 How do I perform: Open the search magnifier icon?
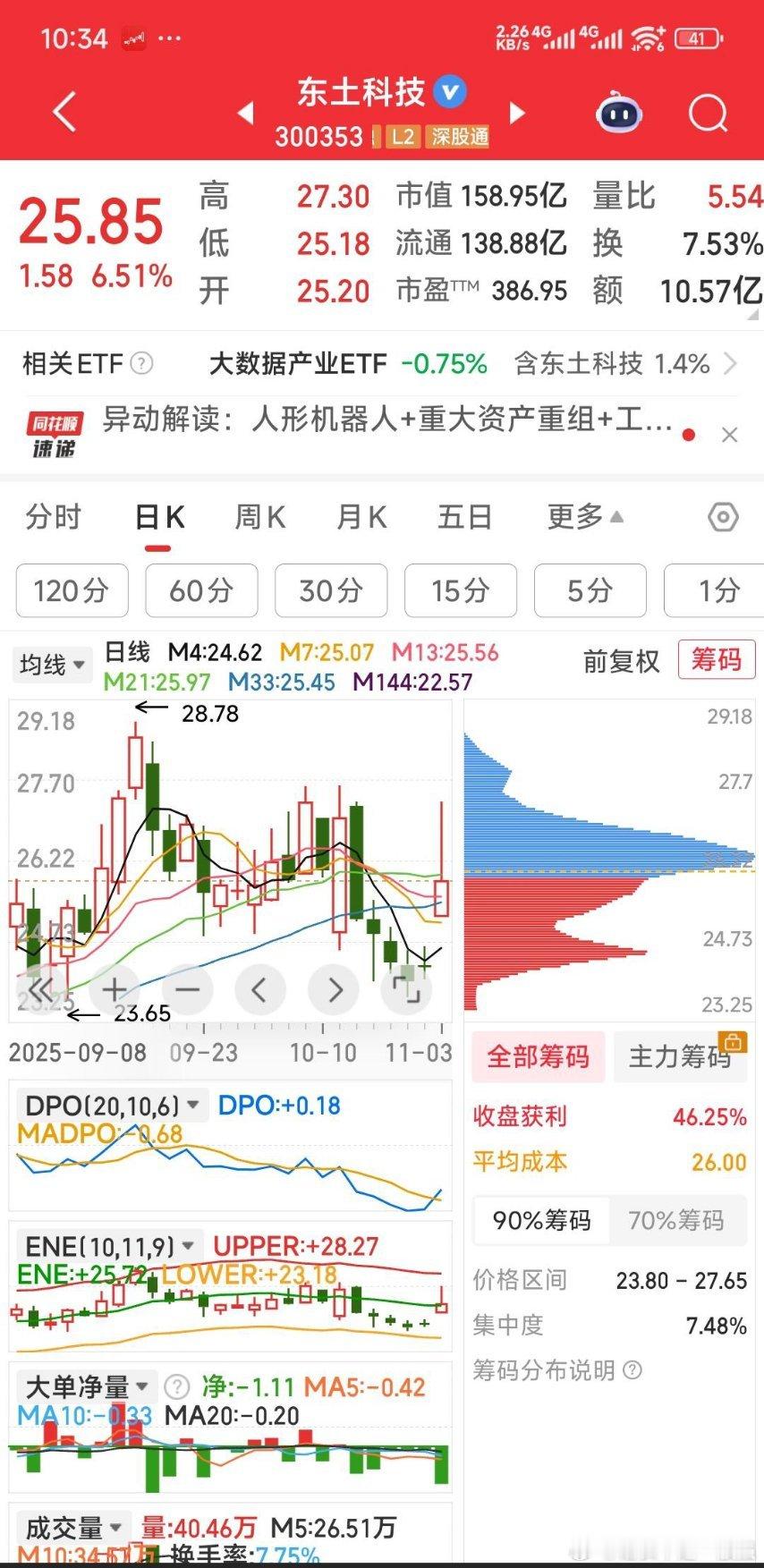pos(708,114)
